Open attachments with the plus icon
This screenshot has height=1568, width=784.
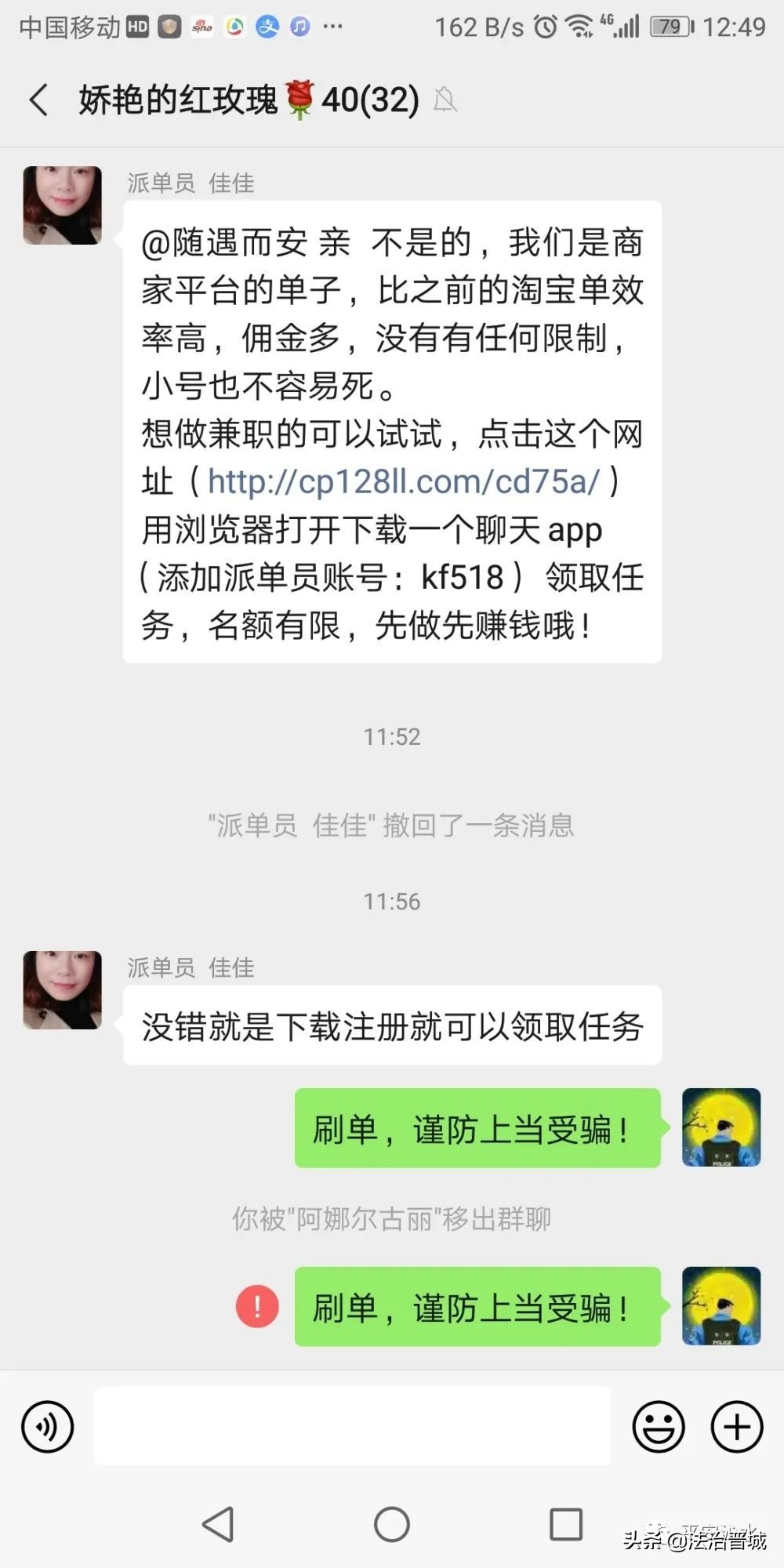(735, 1427)
